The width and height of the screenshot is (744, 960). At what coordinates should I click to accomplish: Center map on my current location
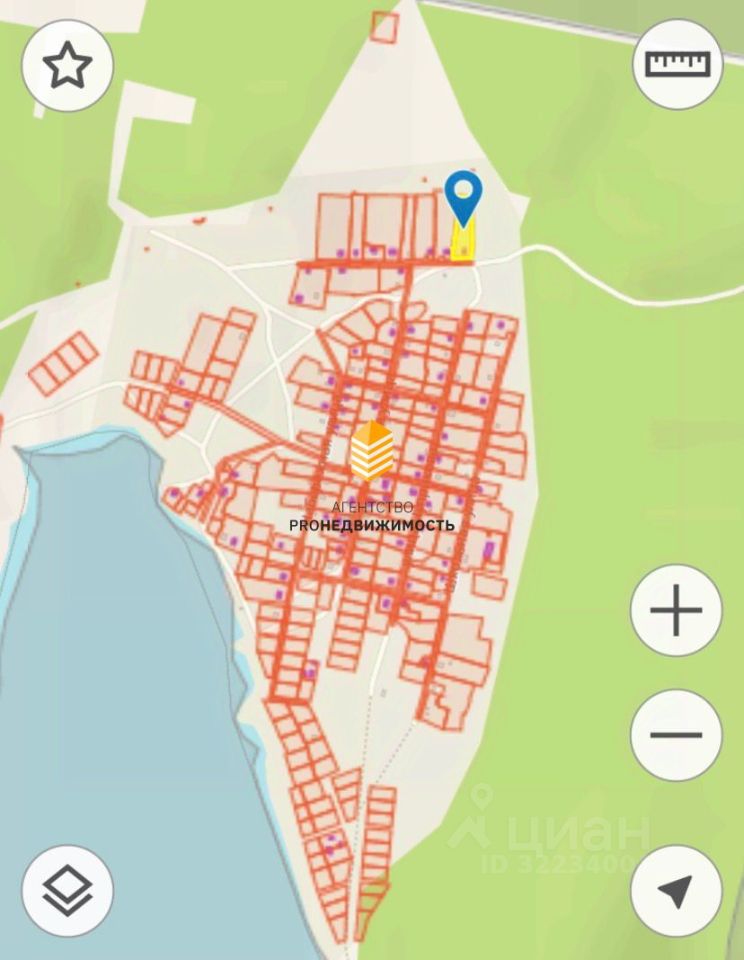coord(676,890)
